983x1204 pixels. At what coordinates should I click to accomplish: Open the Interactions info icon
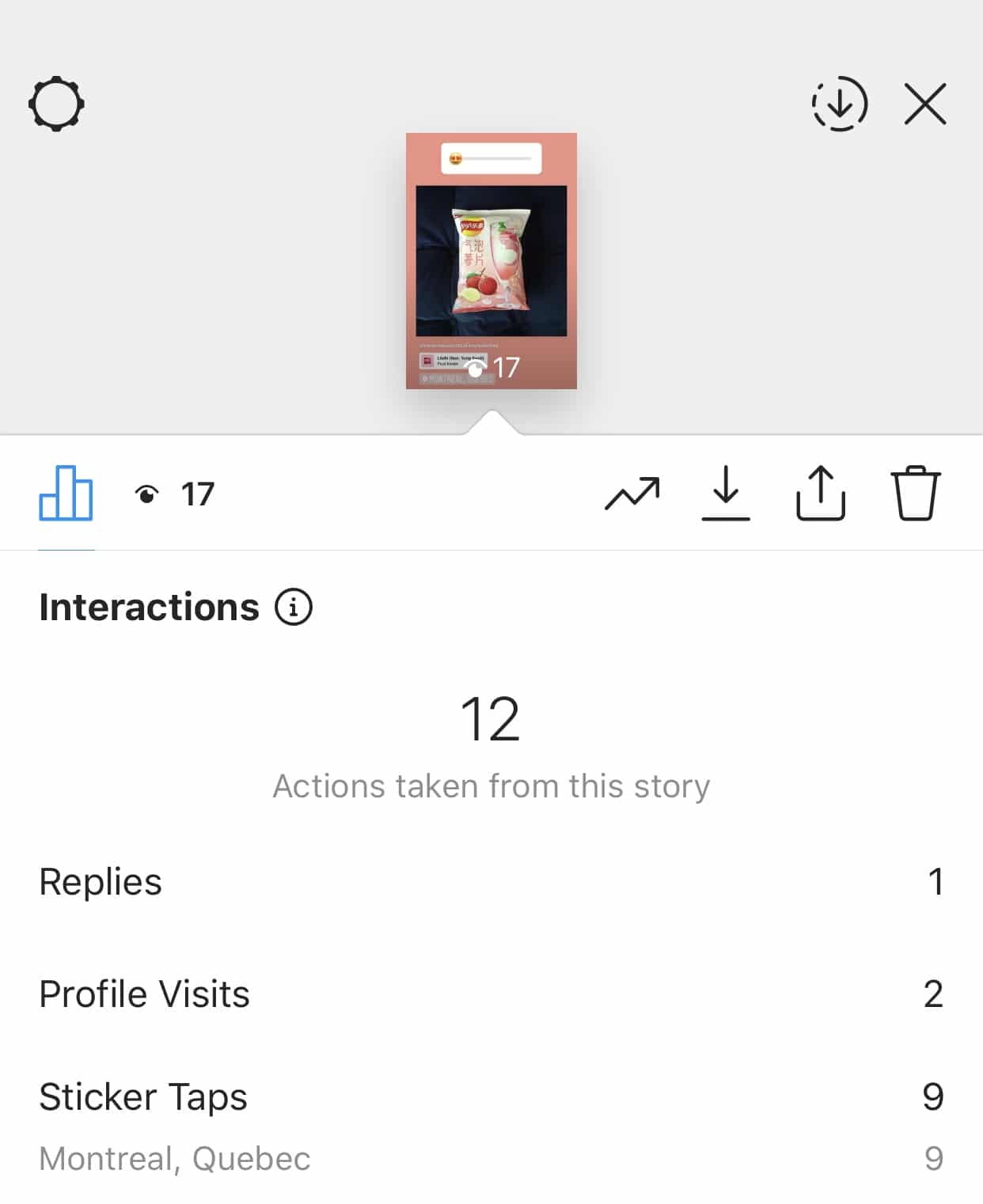294,608
